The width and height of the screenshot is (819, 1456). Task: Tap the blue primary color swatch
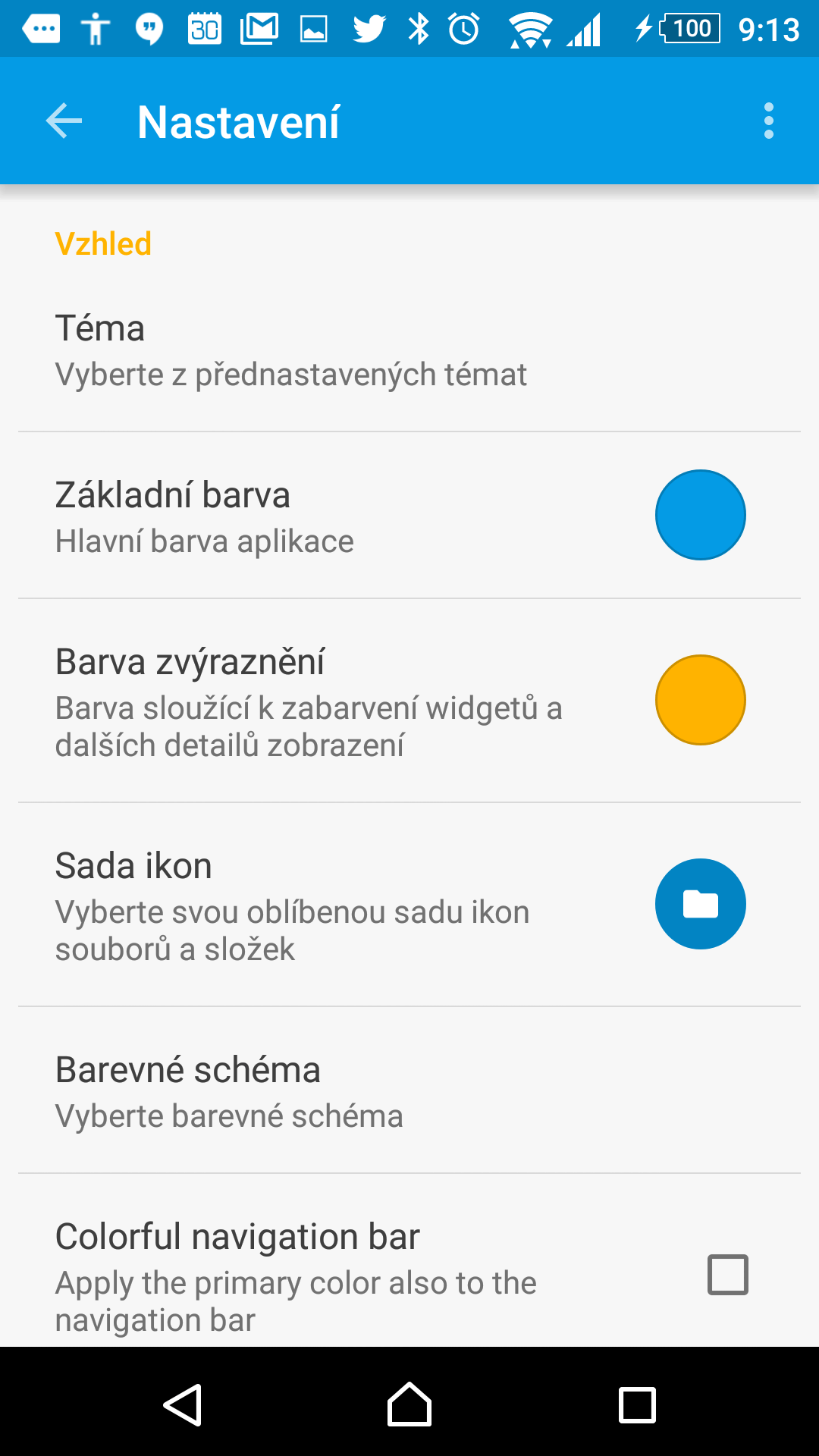pyautogui.click(x=701, y=515)
